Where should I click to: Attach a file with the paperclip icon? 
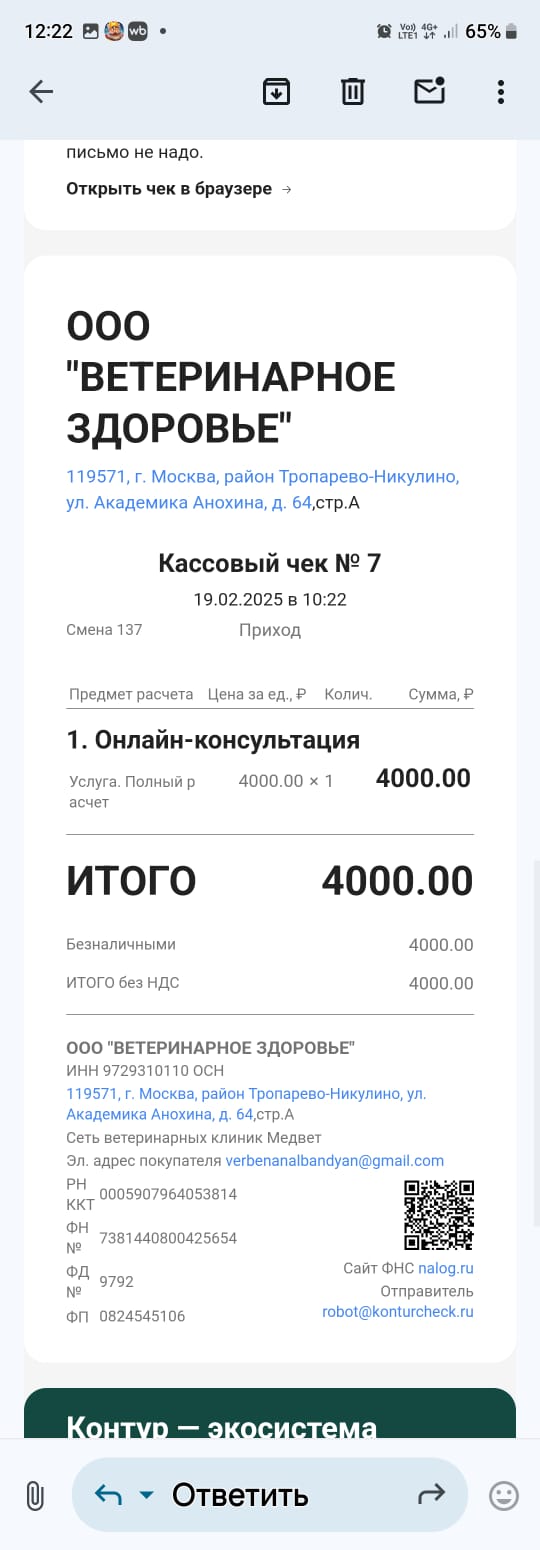(34, 1496)
